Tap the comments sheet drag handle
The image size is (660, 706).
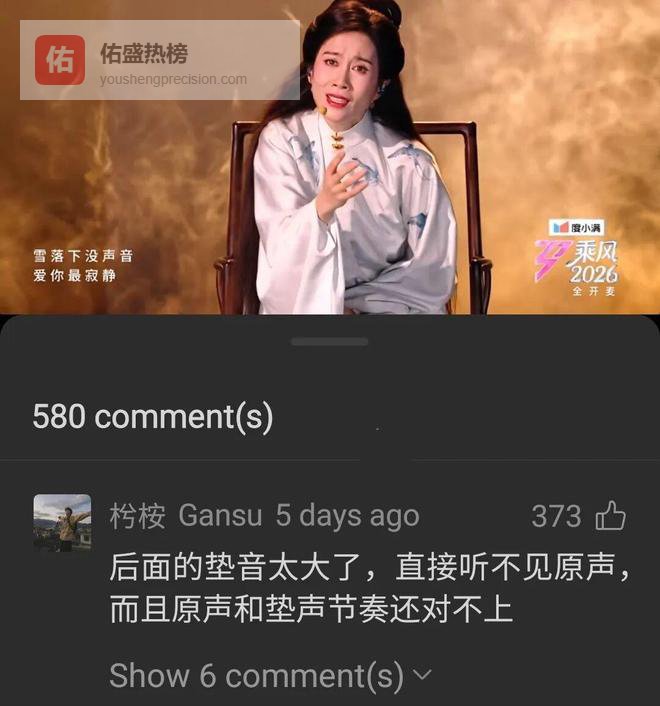tap(330, 342)
